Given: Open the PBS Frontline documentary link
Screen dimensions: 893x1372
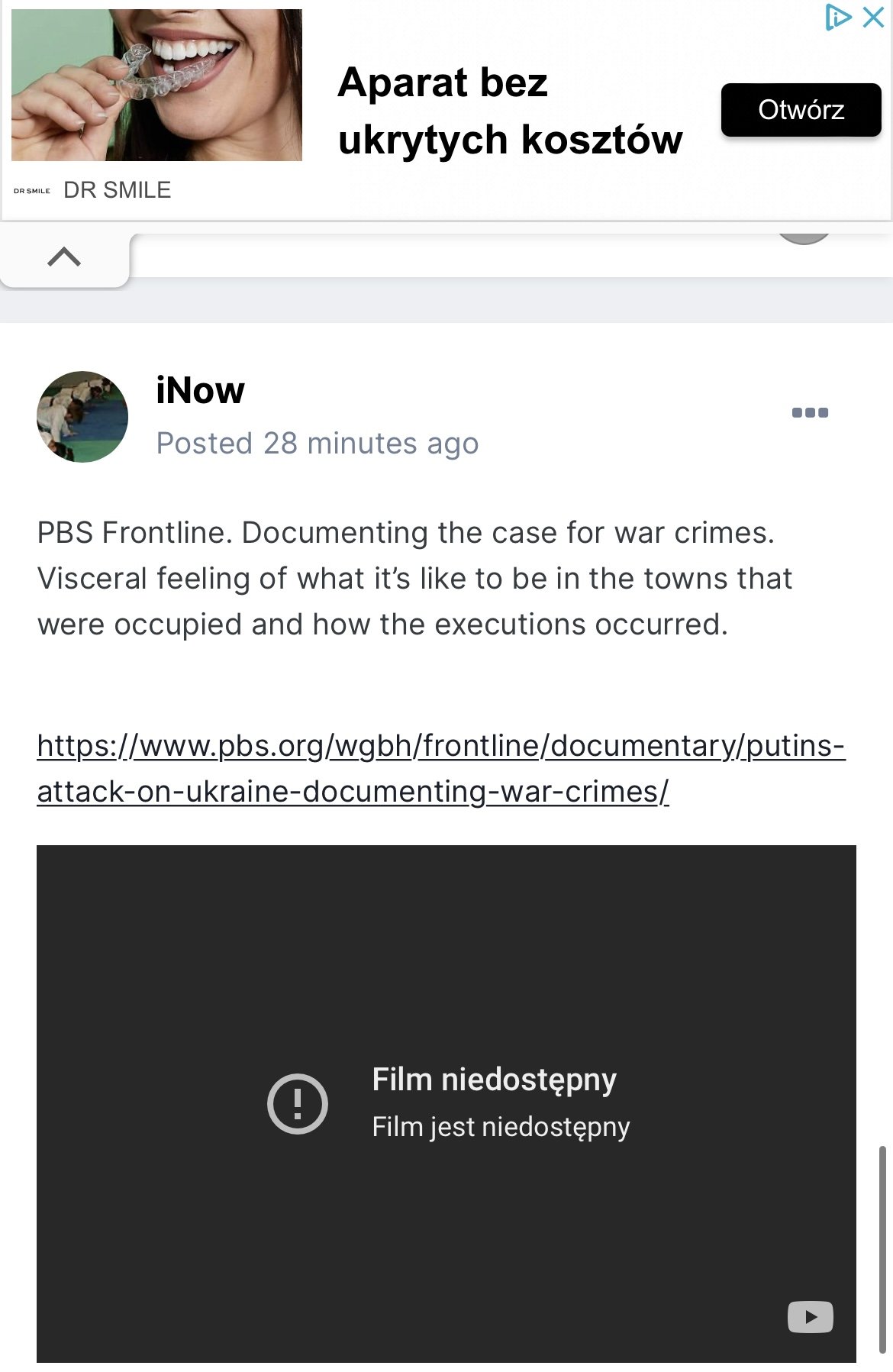Looking at the screenshot, I should click(440, 768).
